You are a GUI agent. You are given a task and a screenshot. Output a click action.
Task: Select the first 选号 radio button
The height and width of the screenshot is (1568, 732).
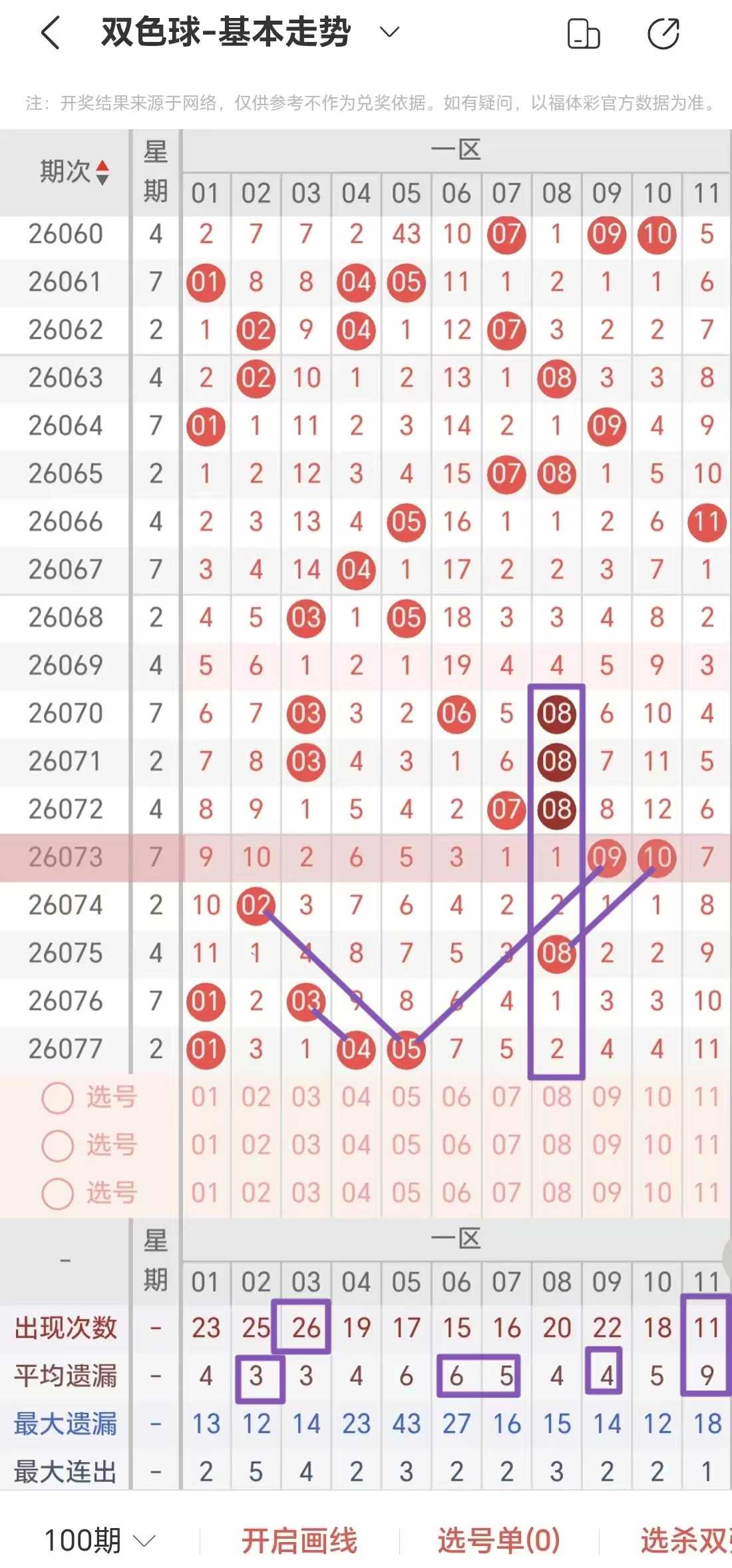(57, 1097)
